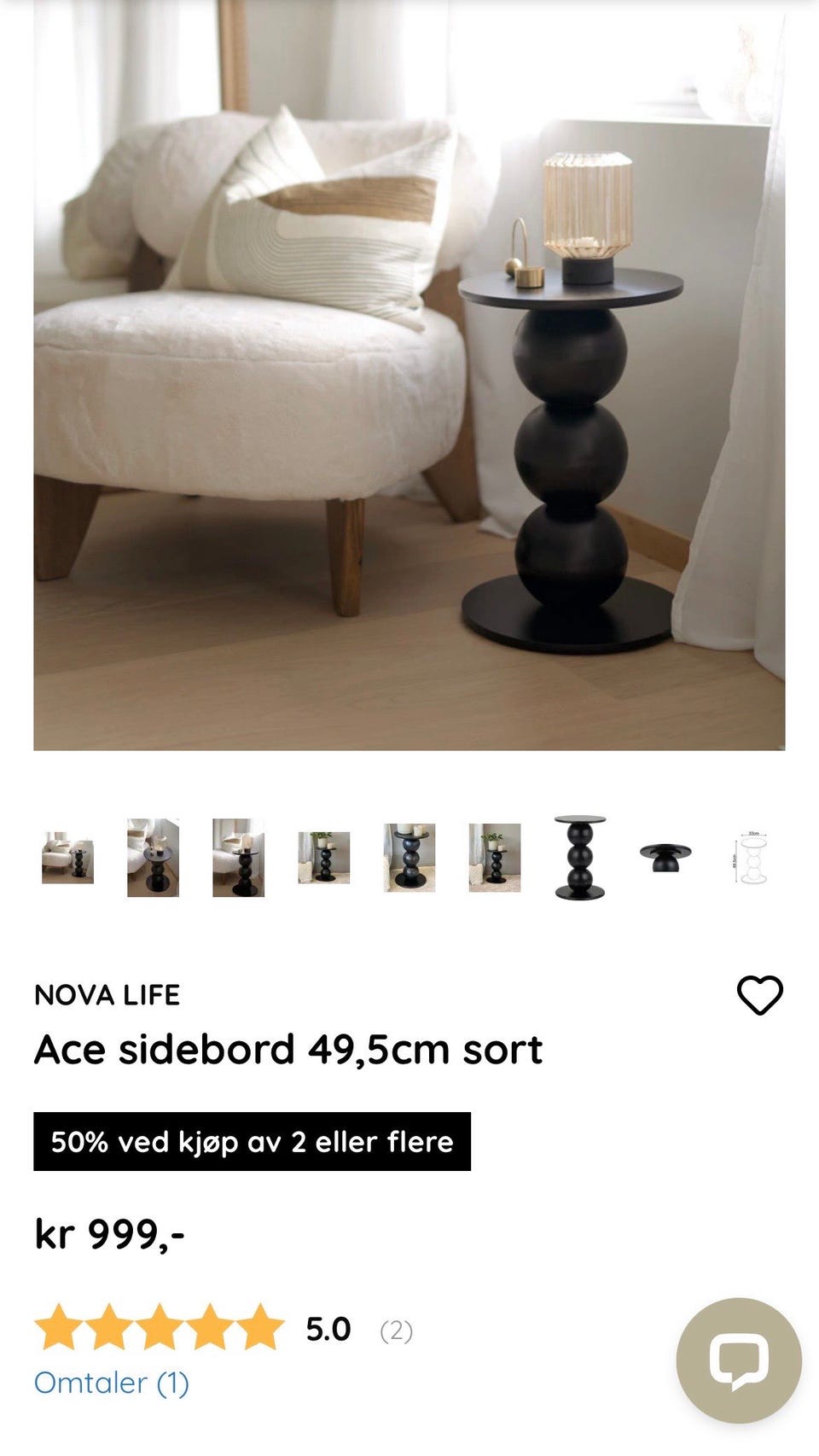Open the chat support bubble
Image resolution: width=819 pixels, height=1456 pixels.
741,1362
